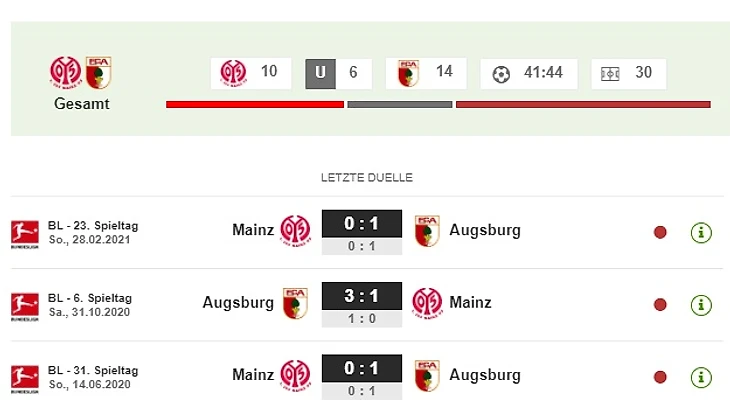Open the 0:1 score from 31. Spieltag
The width and height of the screenshot is (730, 406).
click(361, 369)
